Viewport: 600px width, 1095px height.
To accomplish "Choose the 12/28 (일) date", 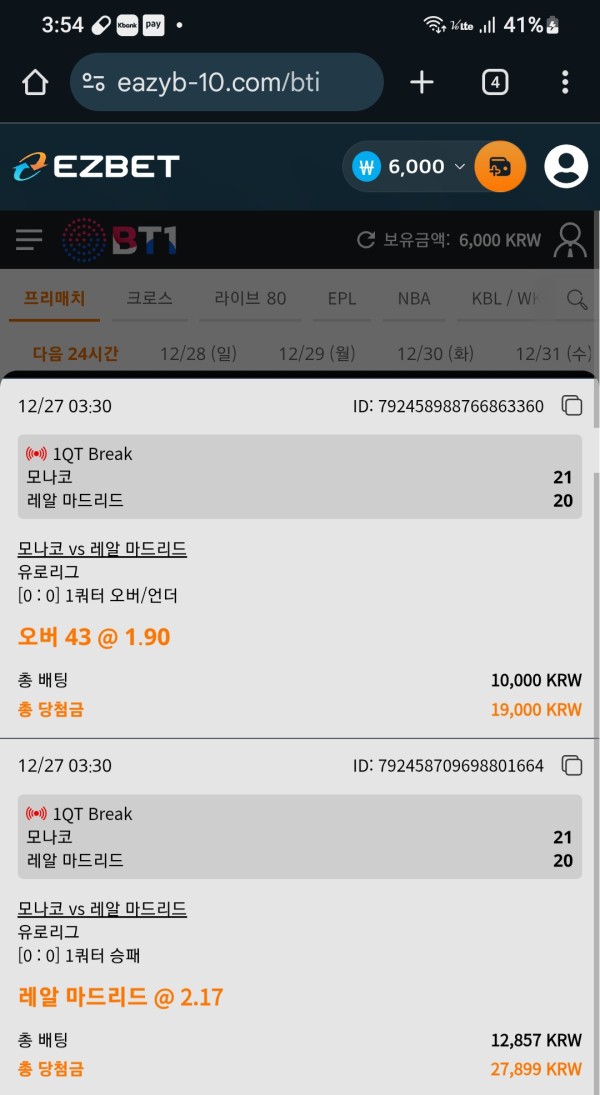I will (x=198, y=354).
